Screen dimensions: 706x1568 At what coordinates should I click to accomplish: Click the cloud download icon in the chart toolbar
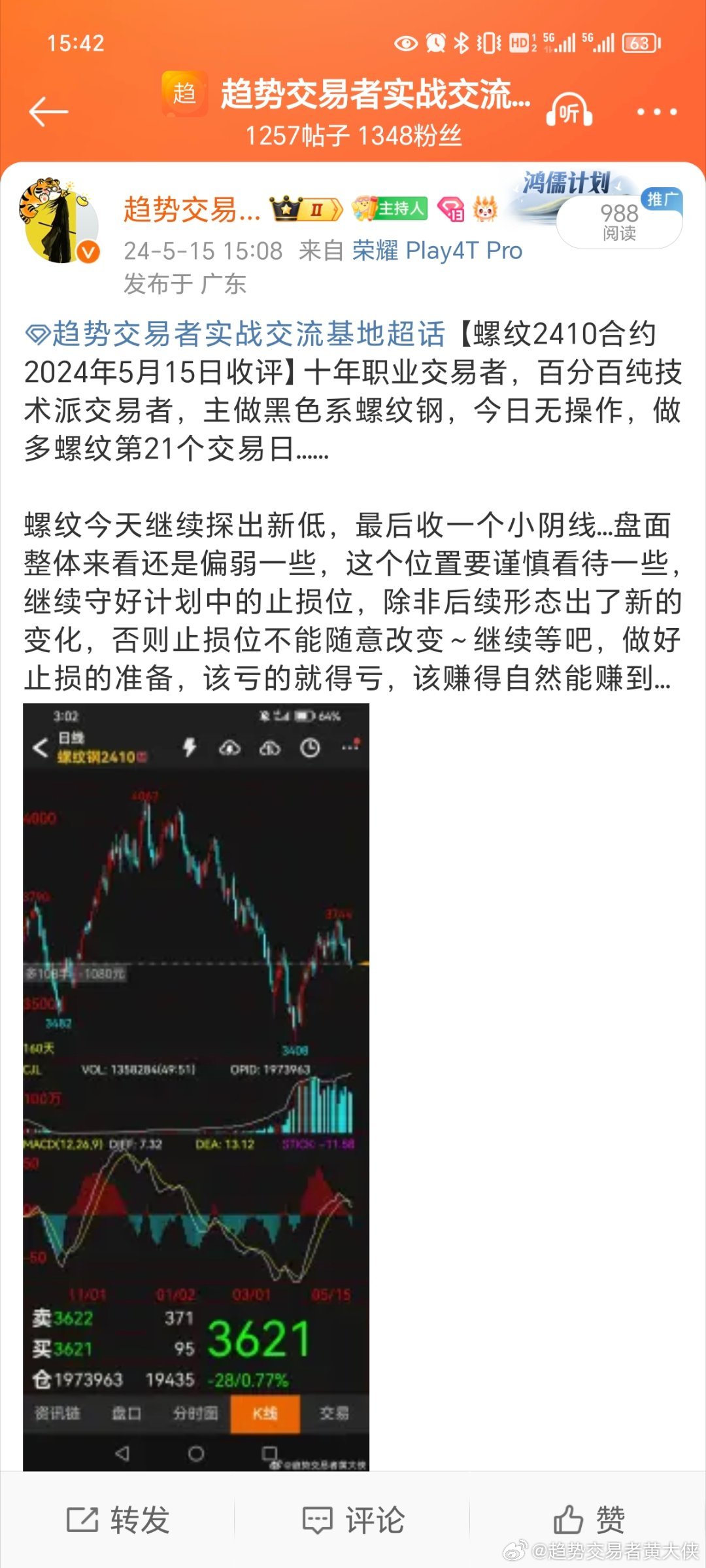point(229,747)
